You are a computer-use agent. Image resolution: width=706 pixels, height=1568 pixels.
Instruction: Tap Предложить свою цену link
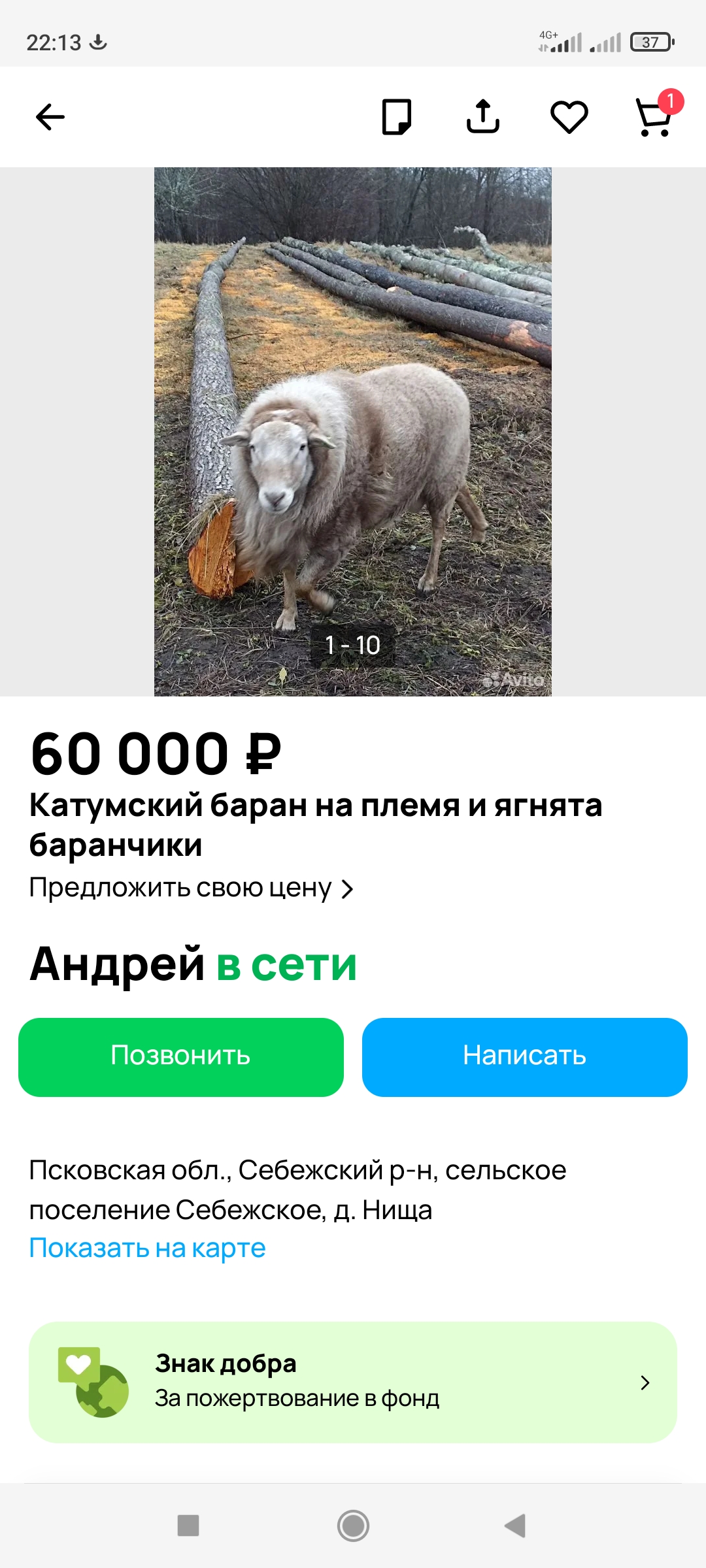(x=191, y=889)
